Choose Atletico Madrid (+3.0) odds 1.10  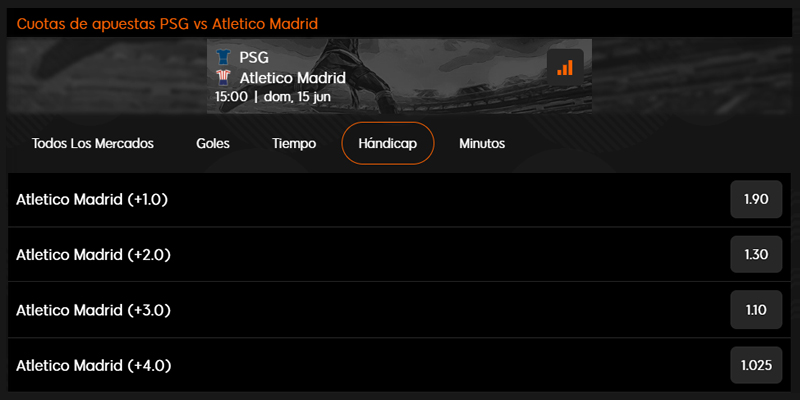pyautogui.click(x=756, y=310)
